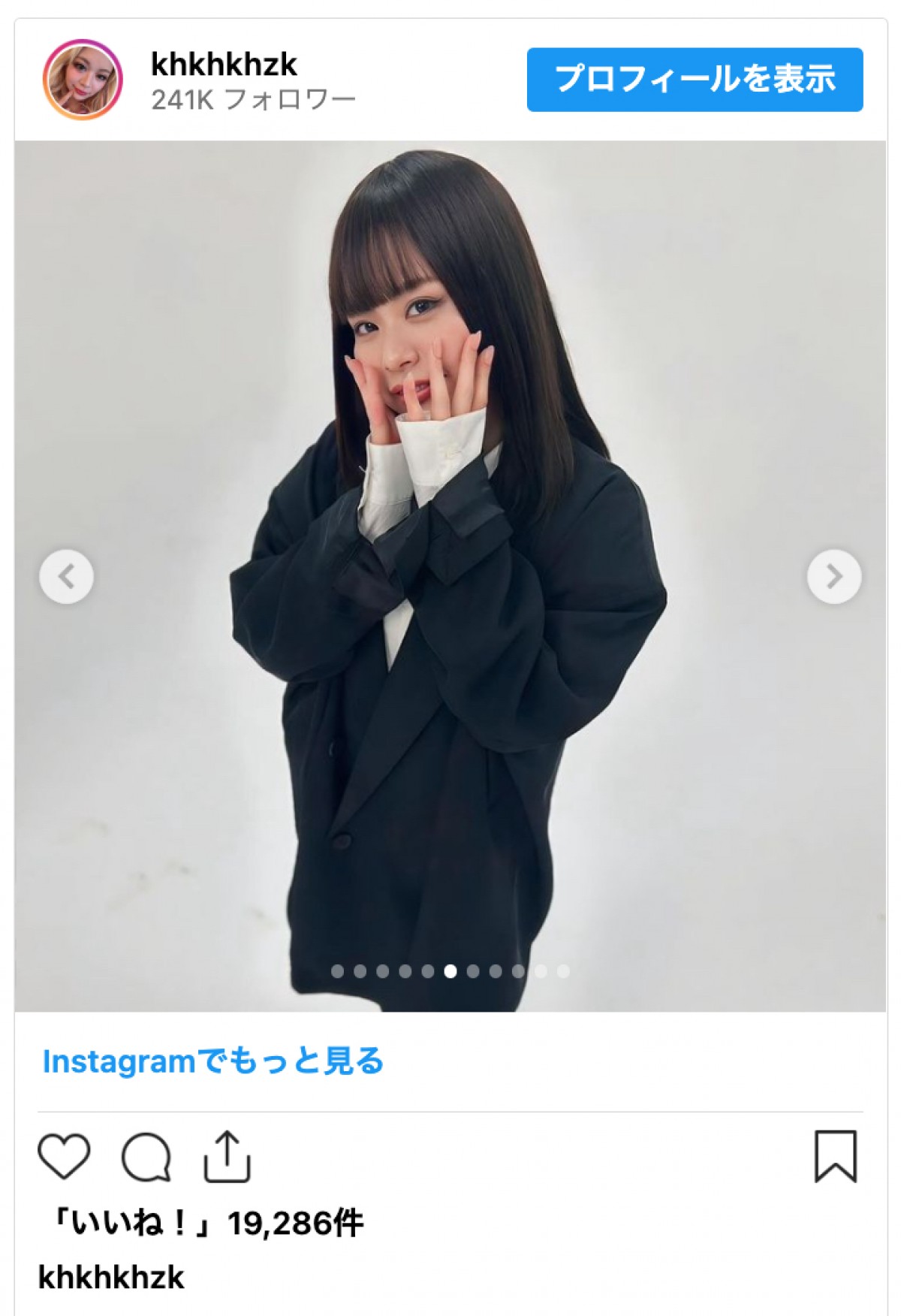Open comments with the speech bubble icon
Screen dimensions: 901x1316
pos(146,1156)
